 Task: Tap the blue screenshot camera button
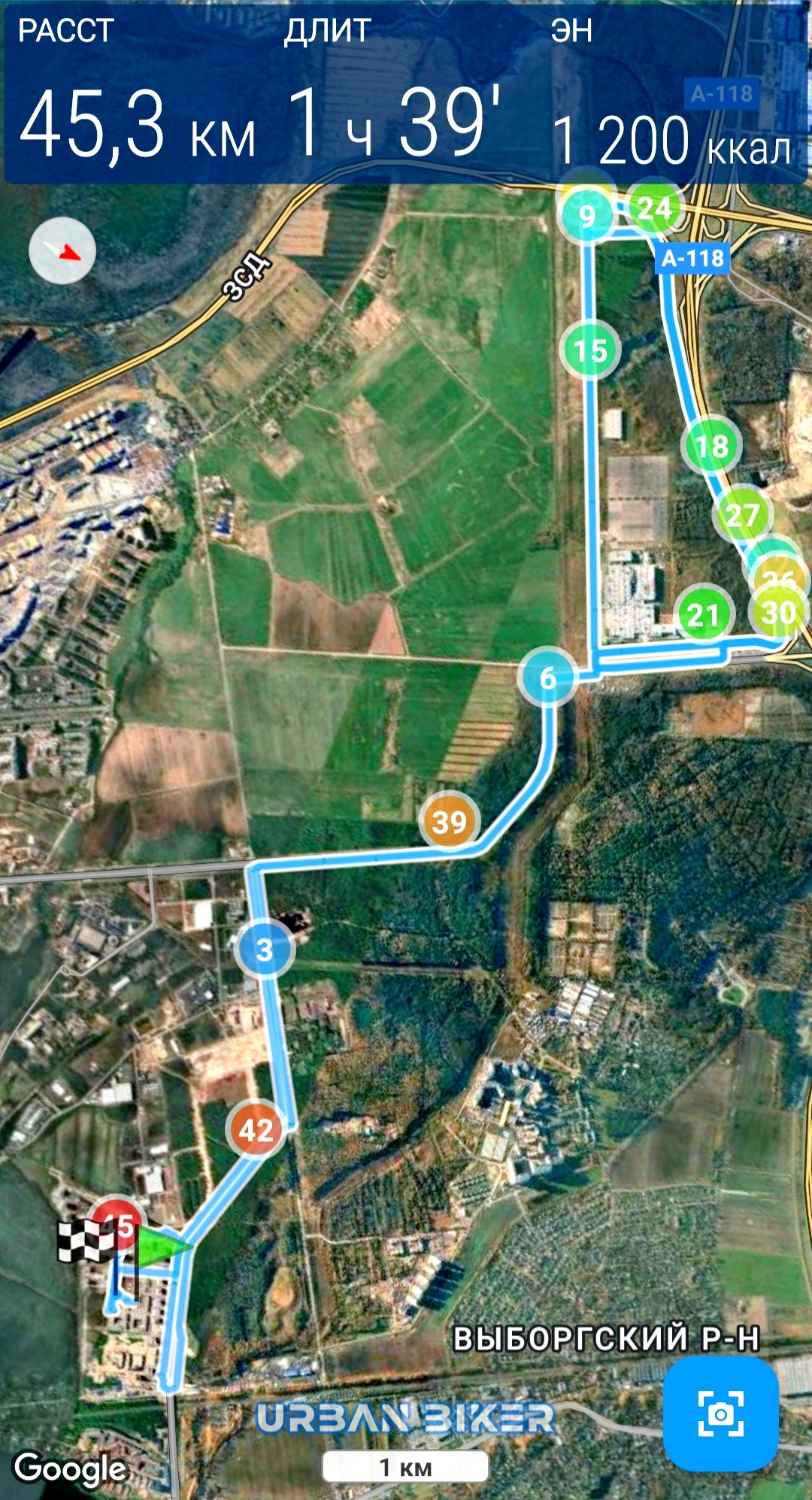720,1414
